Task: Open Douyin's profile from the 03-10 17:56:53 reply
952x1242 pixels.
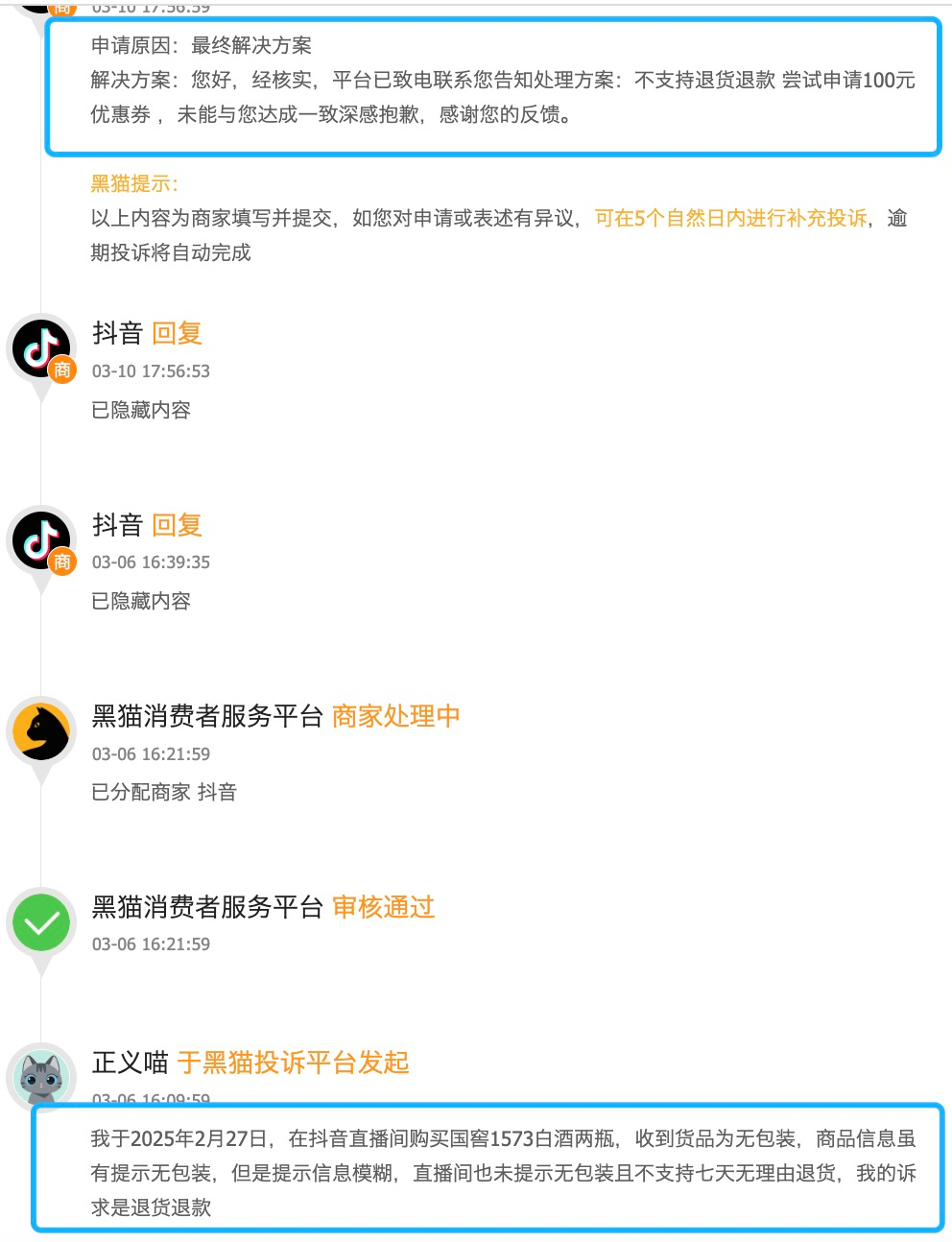Action: point(41,348)
